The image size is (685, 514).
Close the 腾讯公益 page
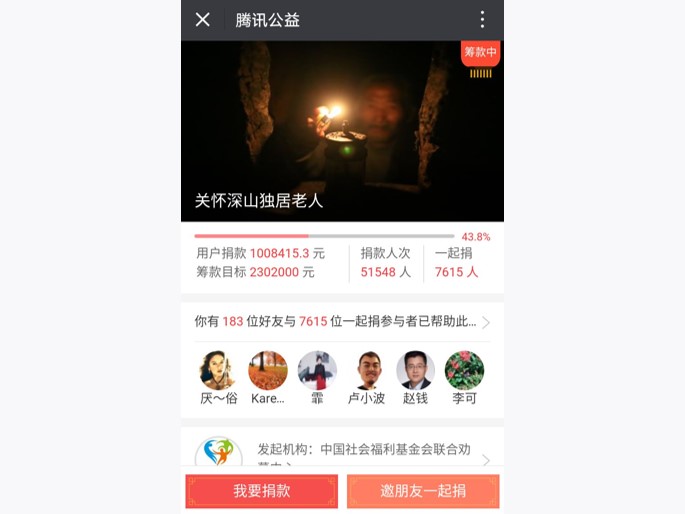[203, 20]
